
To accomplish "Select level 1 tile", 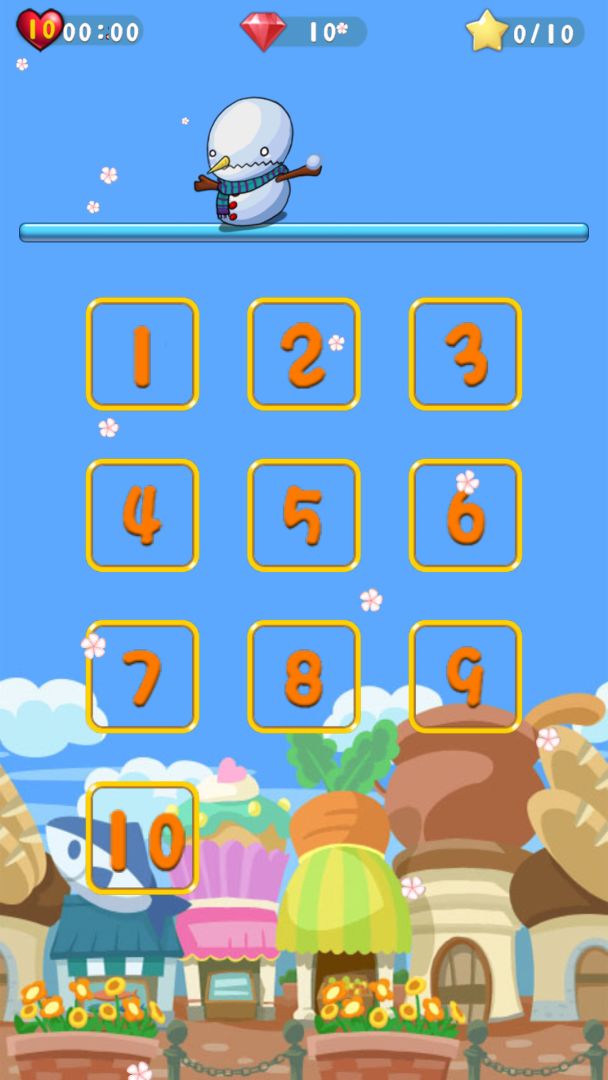I will point(142,354).
